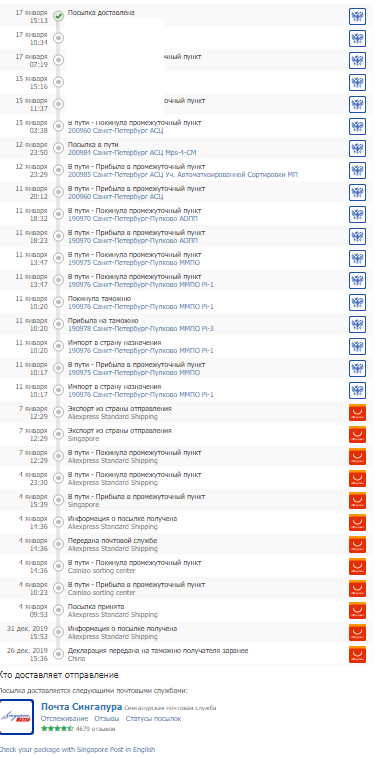
Task: Open the Статусы посылок link
Action: [x=154, y=718]
